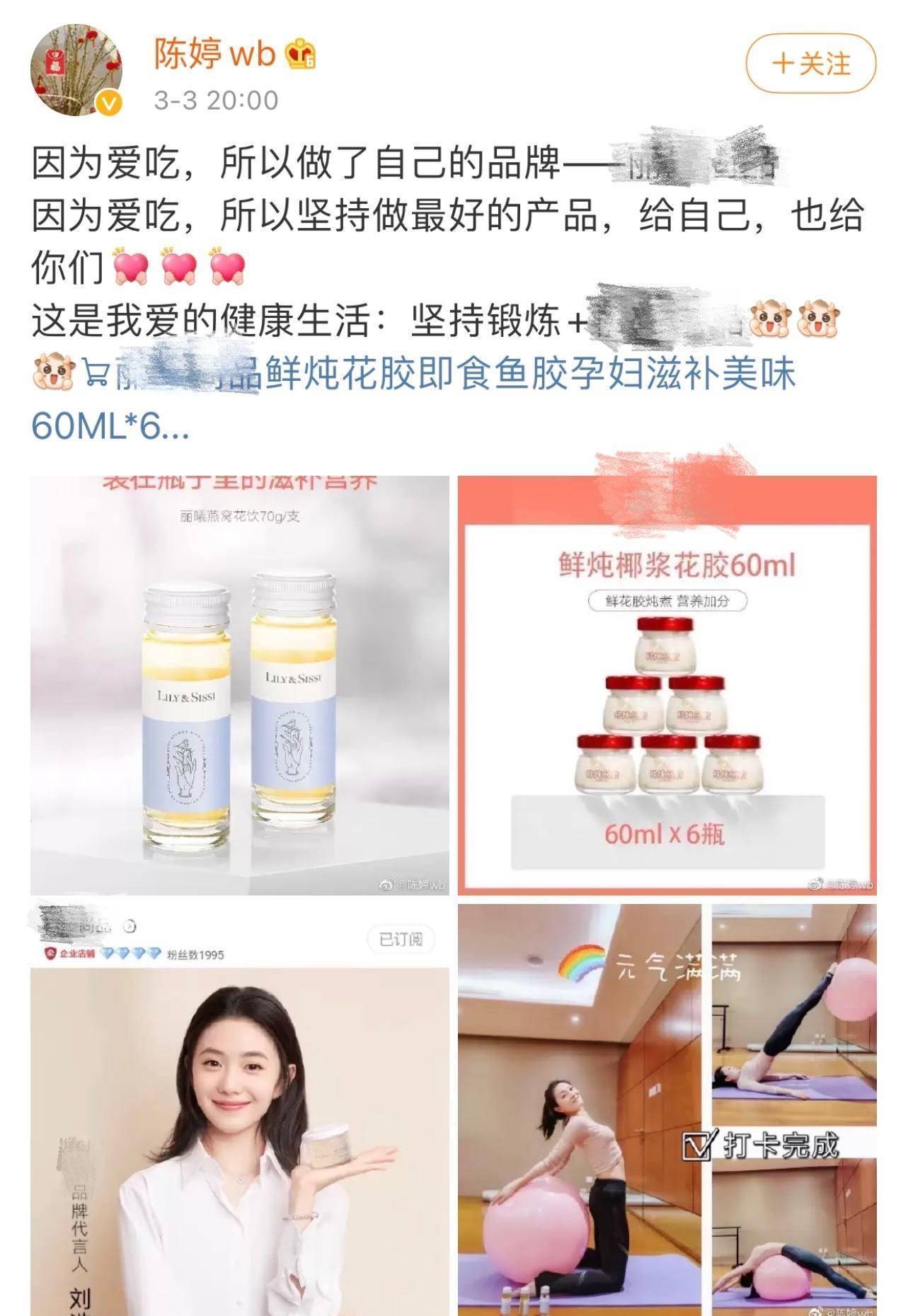View the 鲜炖椰浆花胶60ml product photo
The width and height of the screenshot is (908, 1316).
point(667,685)
